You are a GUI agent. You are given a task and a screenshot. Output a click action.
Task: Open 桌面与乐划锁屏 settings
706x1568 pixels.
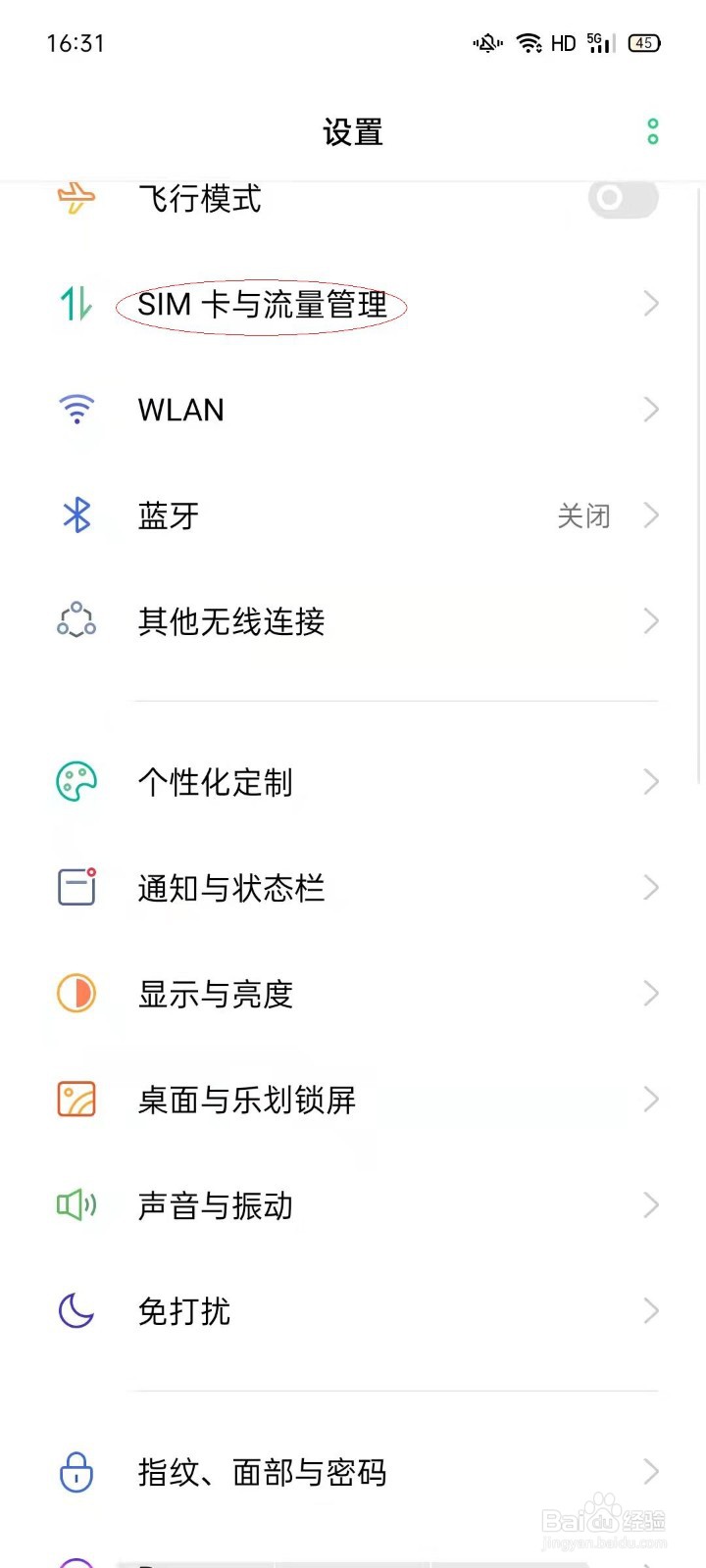353,1100
